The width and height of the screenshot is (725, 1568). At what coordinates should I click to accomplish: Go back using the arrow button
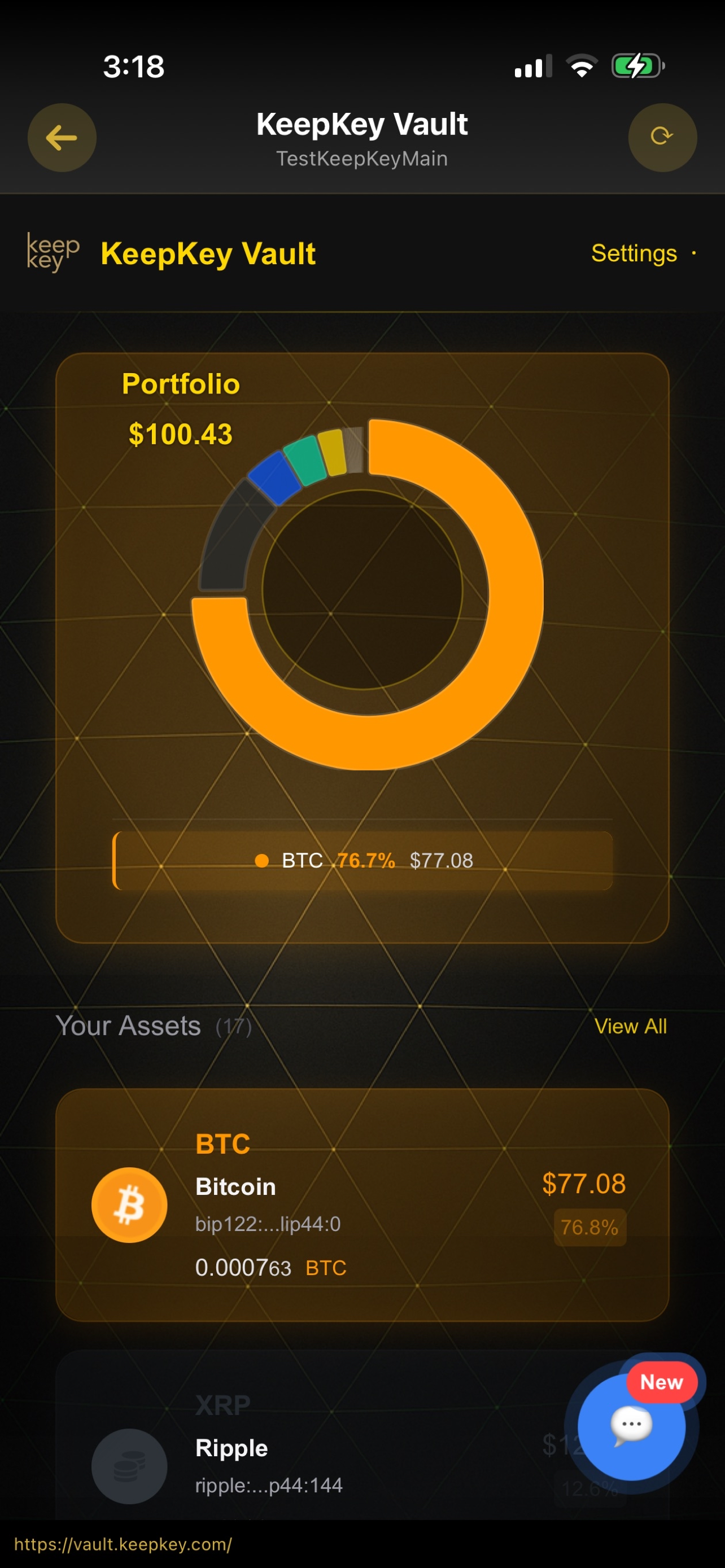coord(62,138)
